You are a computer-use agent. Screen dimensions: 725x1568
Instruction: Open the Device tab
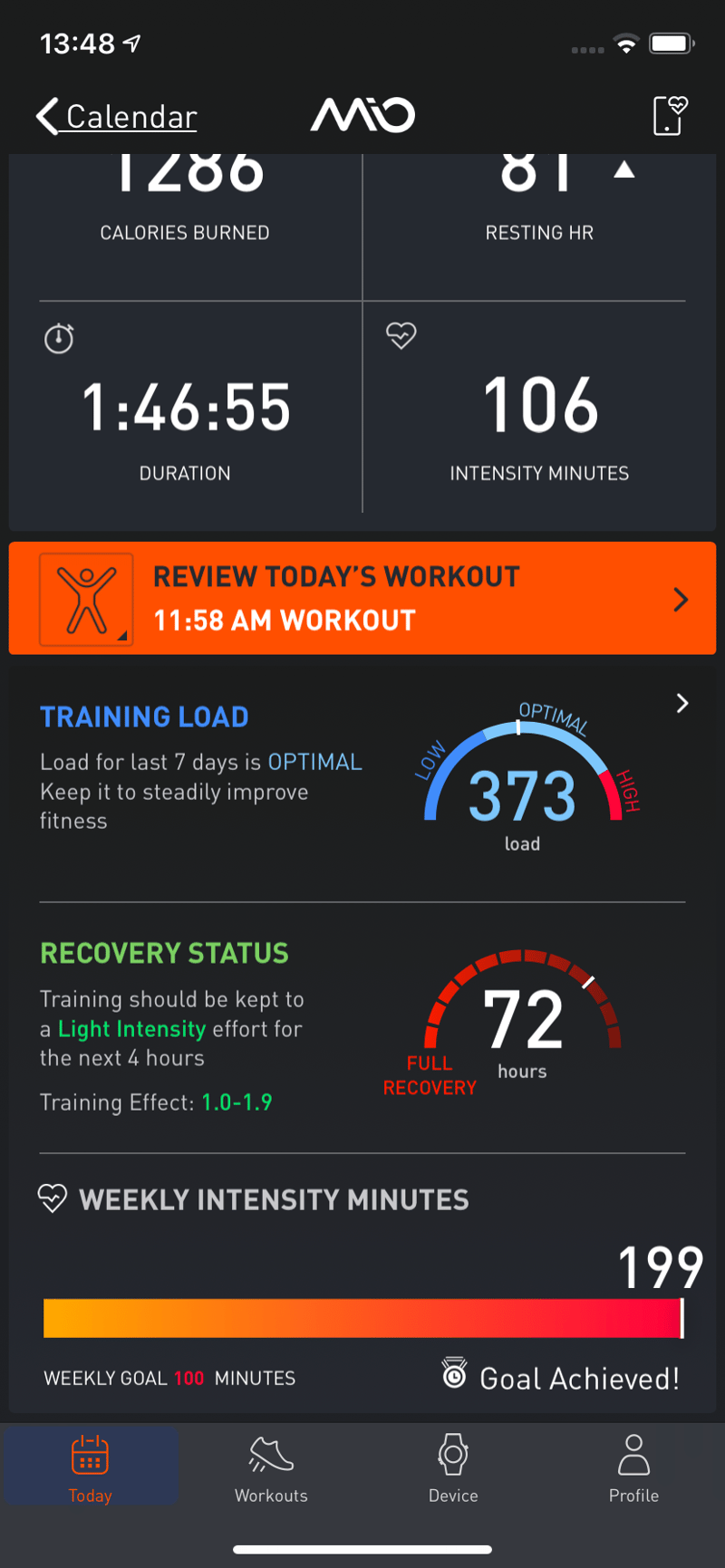click(453, 1468)
